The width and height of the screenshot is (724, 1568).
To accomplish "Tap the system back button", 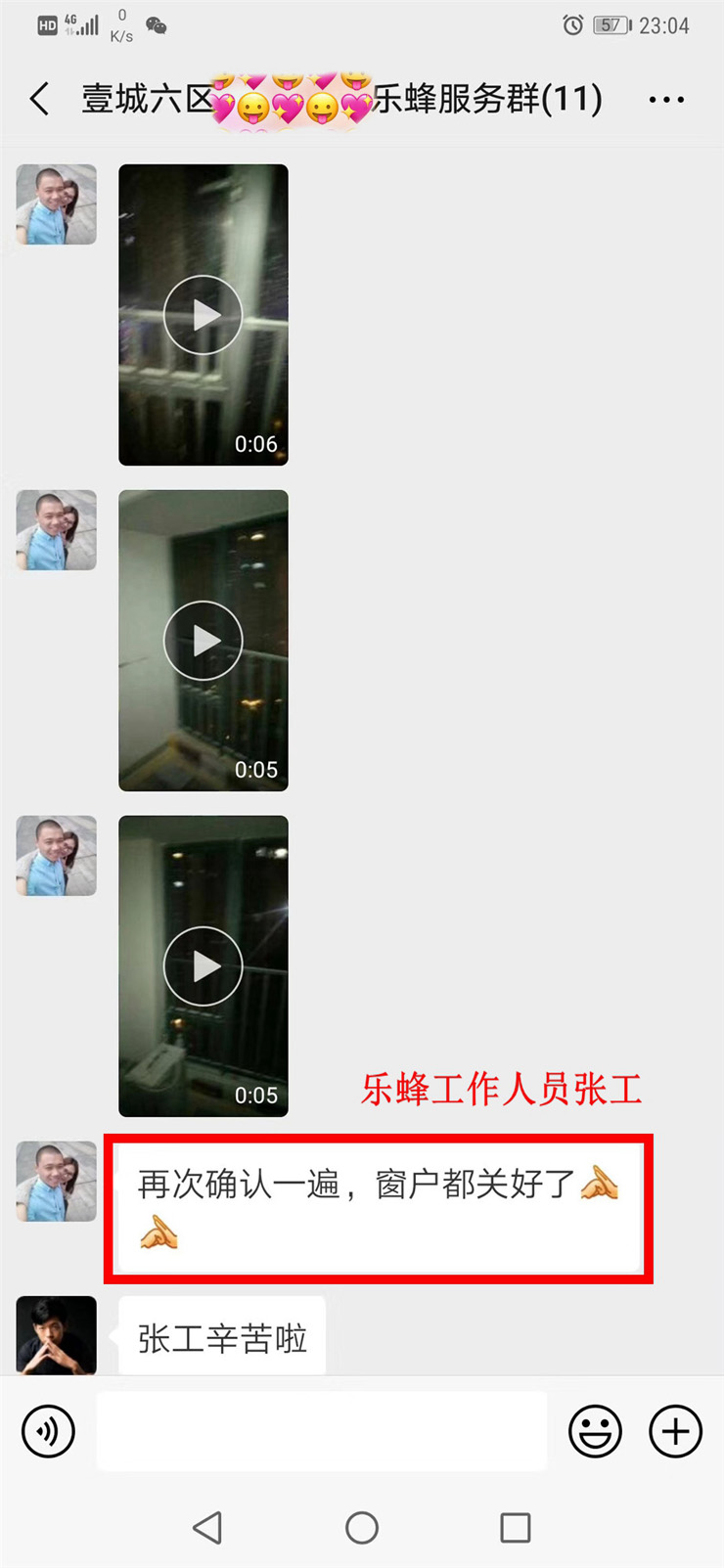I will 207,1527.
